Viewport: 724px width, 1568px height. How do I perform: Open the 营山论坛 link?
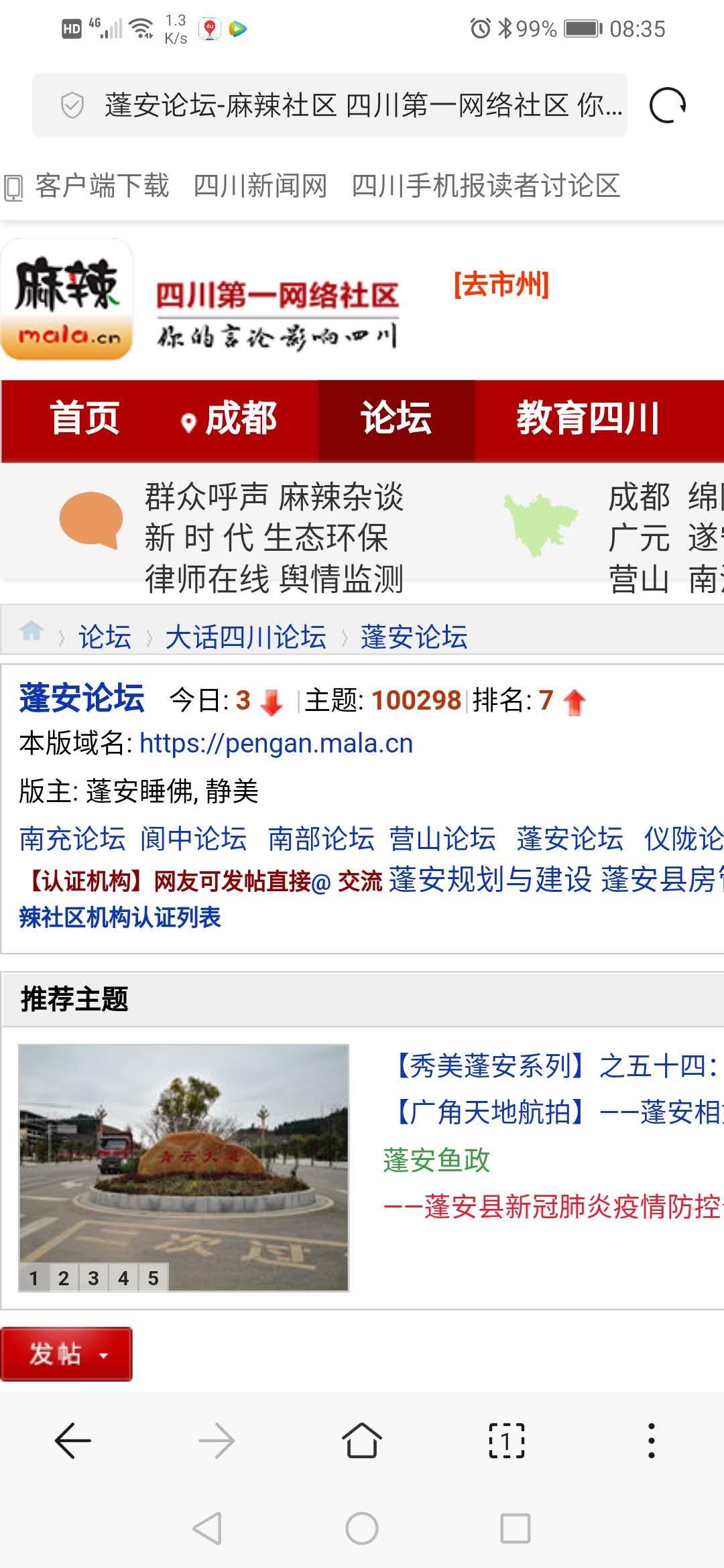click(442, 838)
